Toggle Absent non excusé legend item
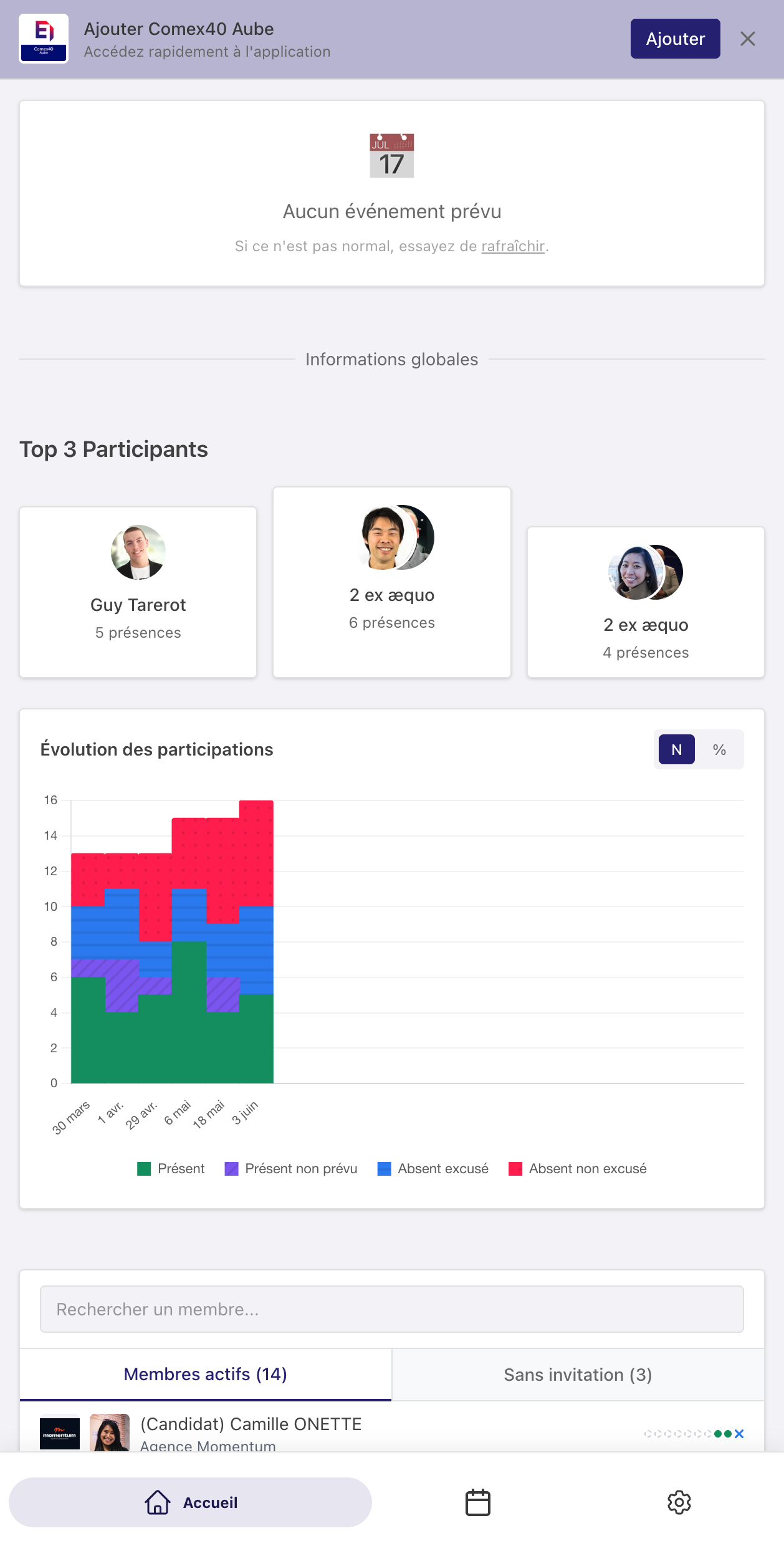 pos(578,1169)
